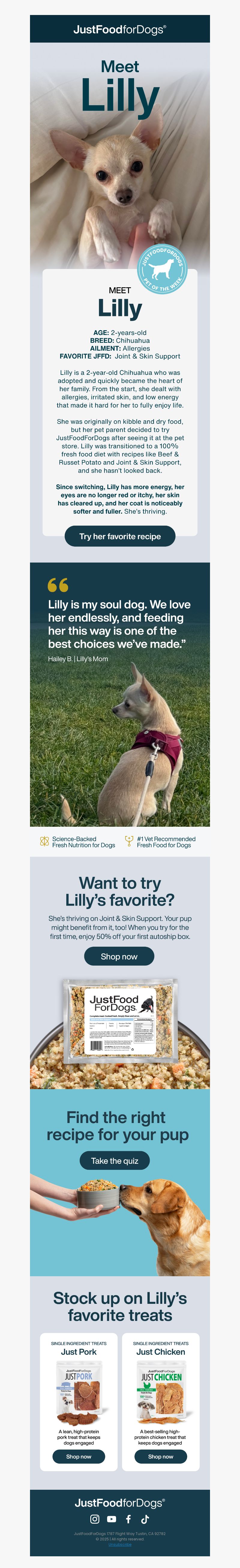Open the YouTube icon in the footer

[x=112, y=1519]
